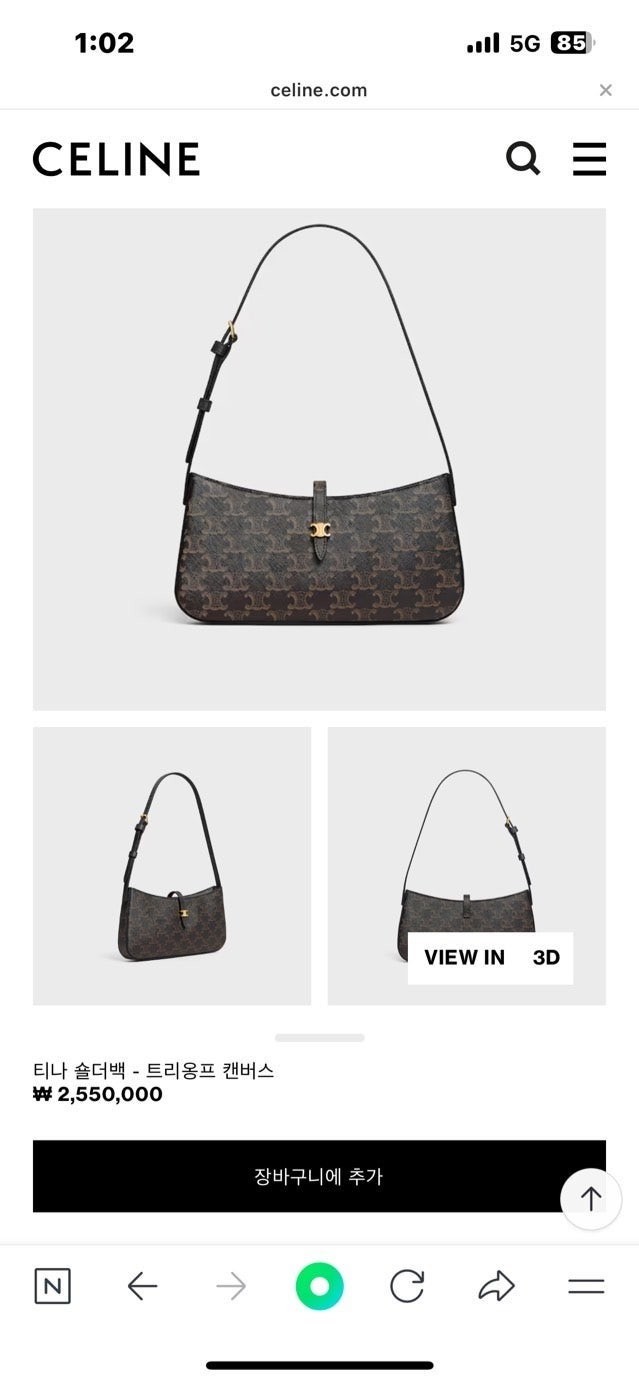Jump back to top with arrow button
The height and width of the screenshot is (1385, 639).
[591, 1198]
